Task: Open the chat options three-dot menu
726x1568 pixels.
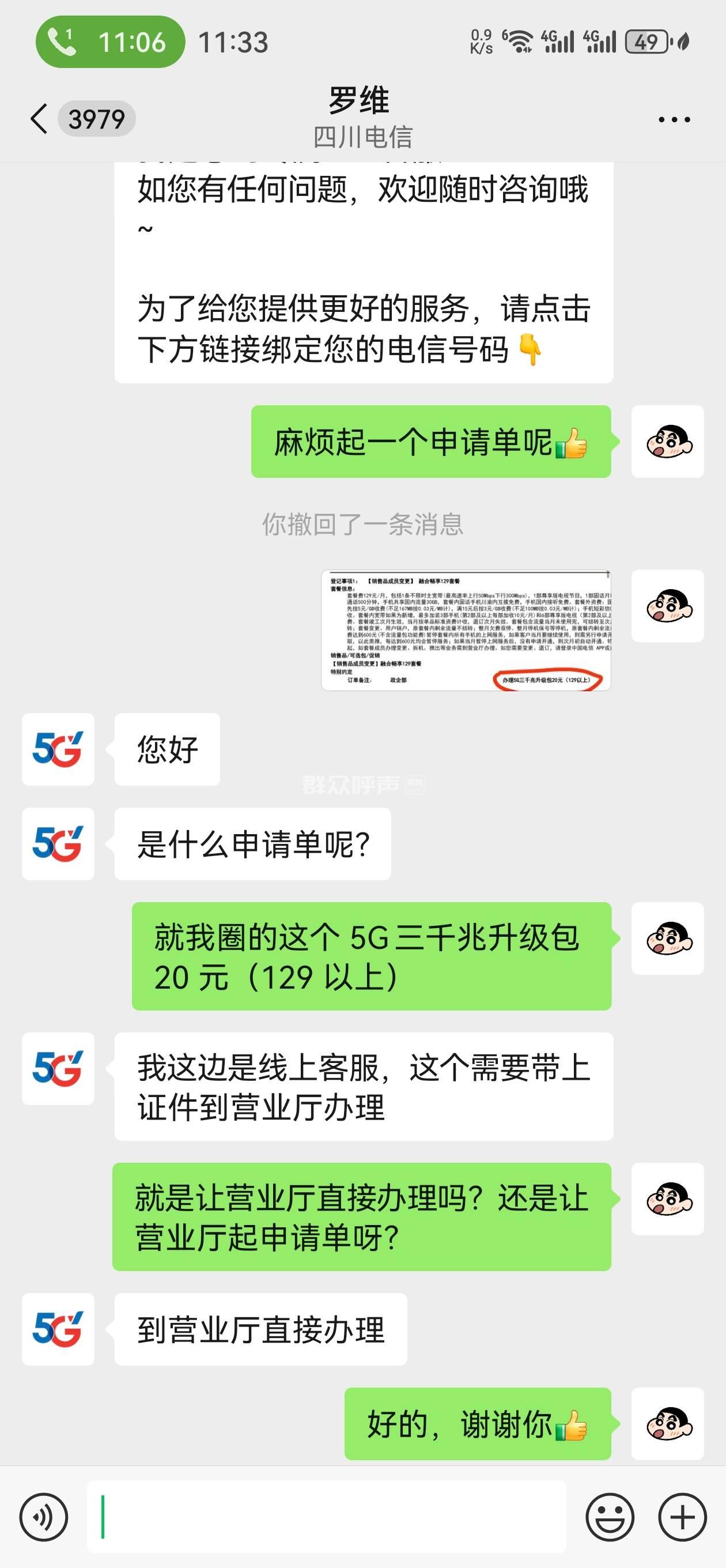Action: 674,119
